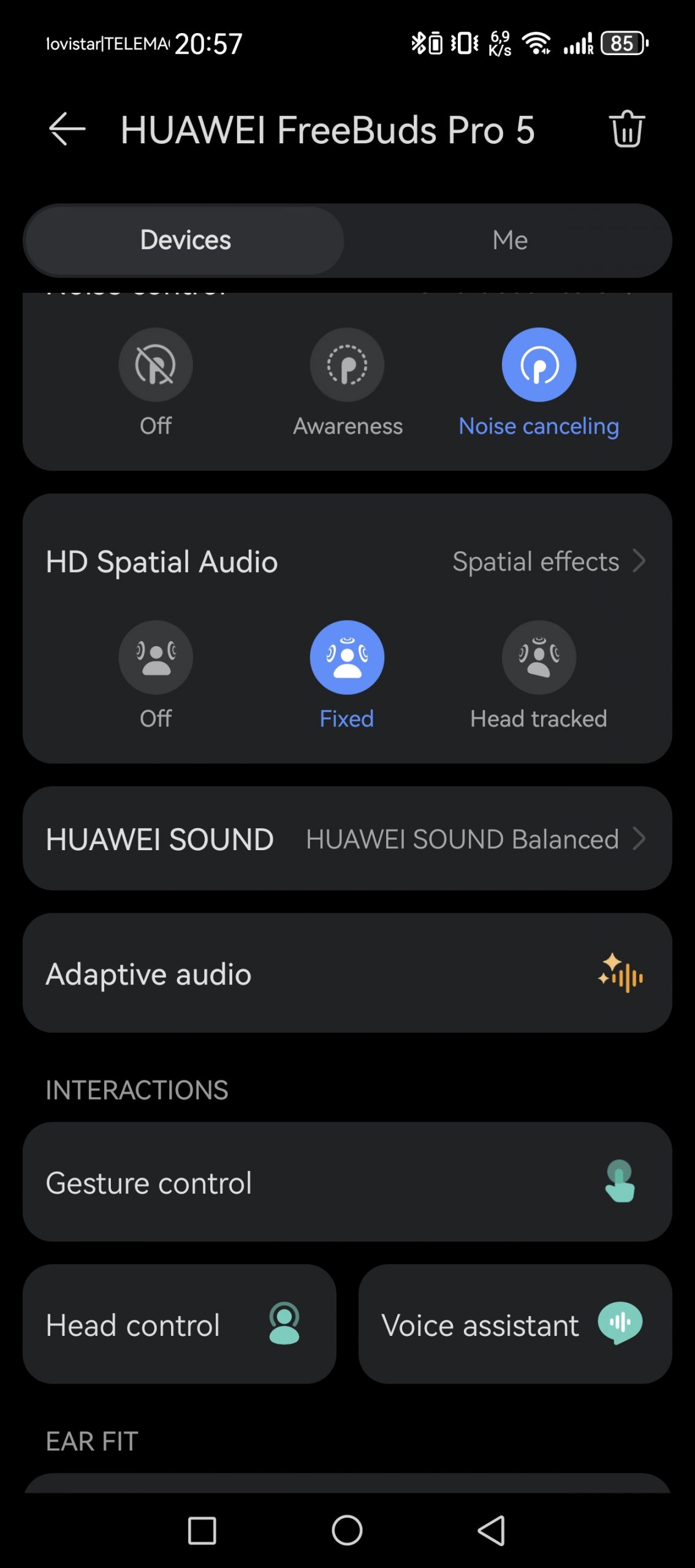Image resolution: width=695 pixels, height=1568 pixels.
Task: Select Head tracked spatial audio
Action: [539, 658]
